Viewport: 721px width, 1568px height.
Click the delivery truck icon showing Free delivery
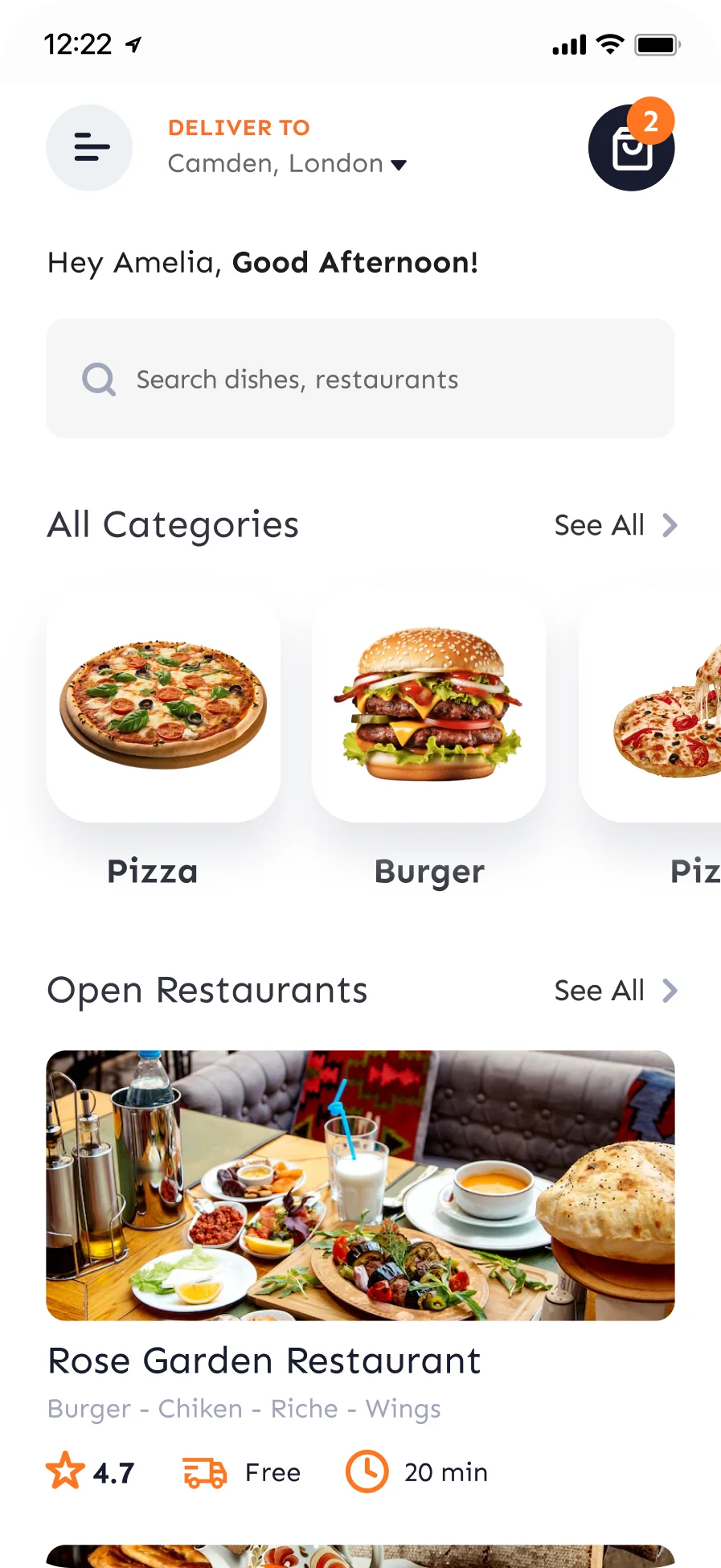(204, 1472)
